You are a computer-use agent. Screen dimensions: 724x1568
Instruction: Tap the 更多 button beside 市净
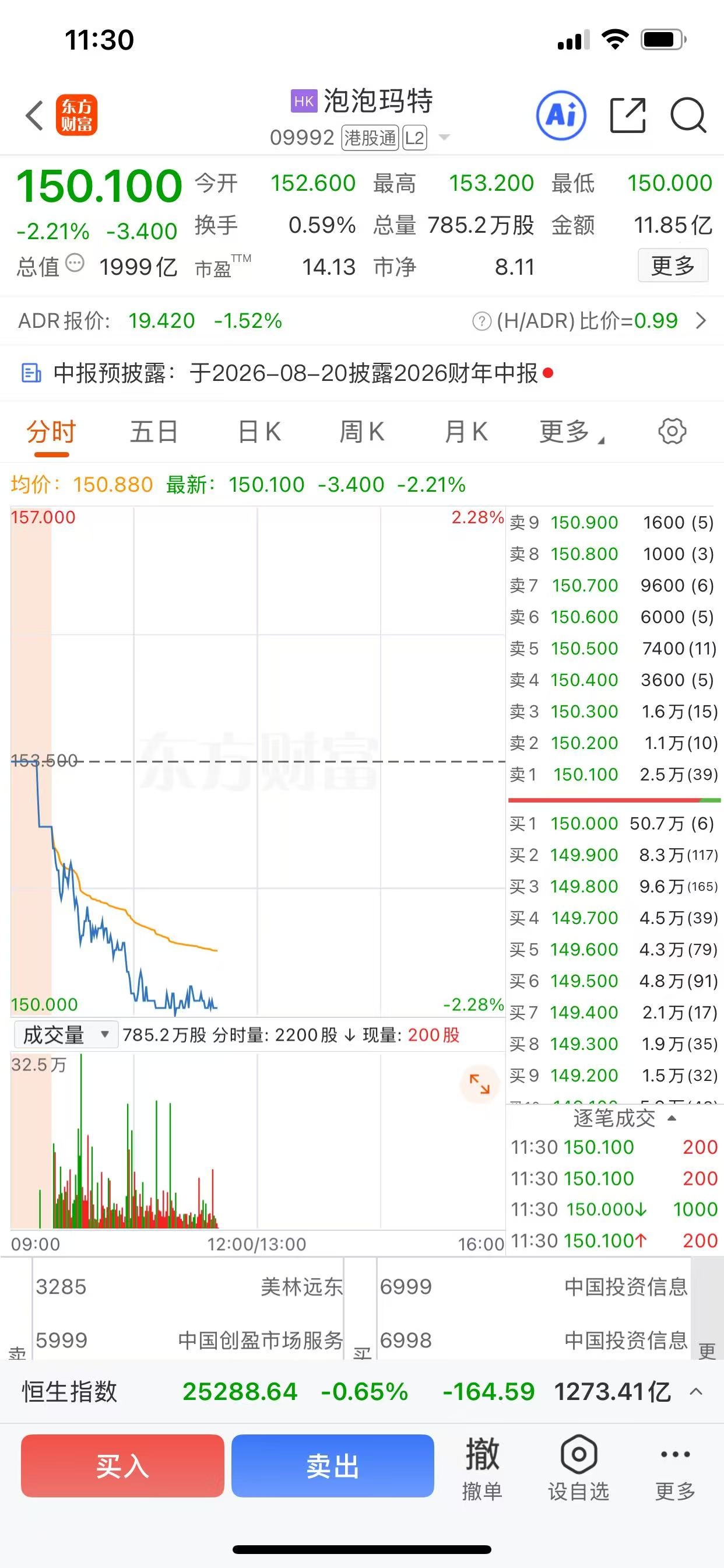673,265
